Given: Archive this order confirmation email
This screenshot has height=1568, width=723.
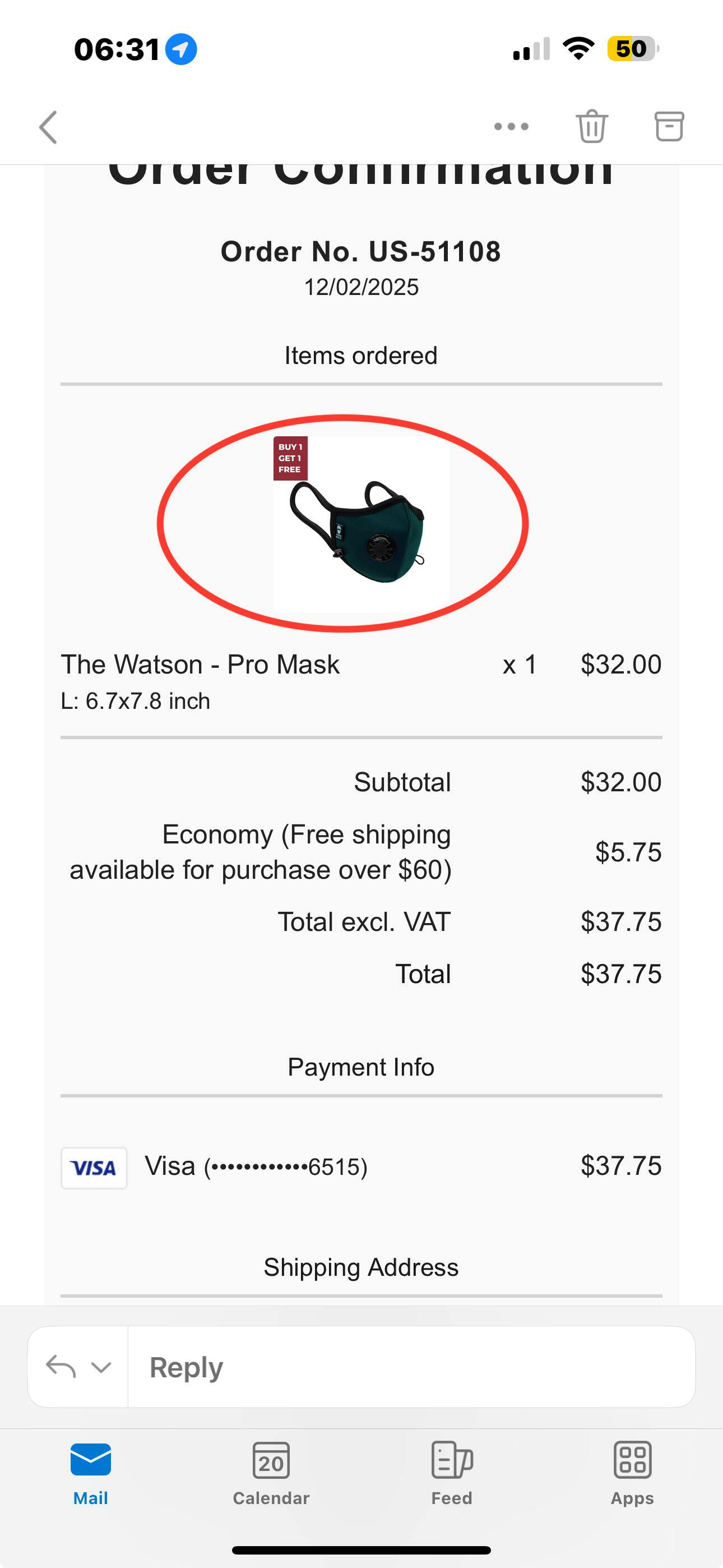Looking at the screenshot, I should pos(669,127).
